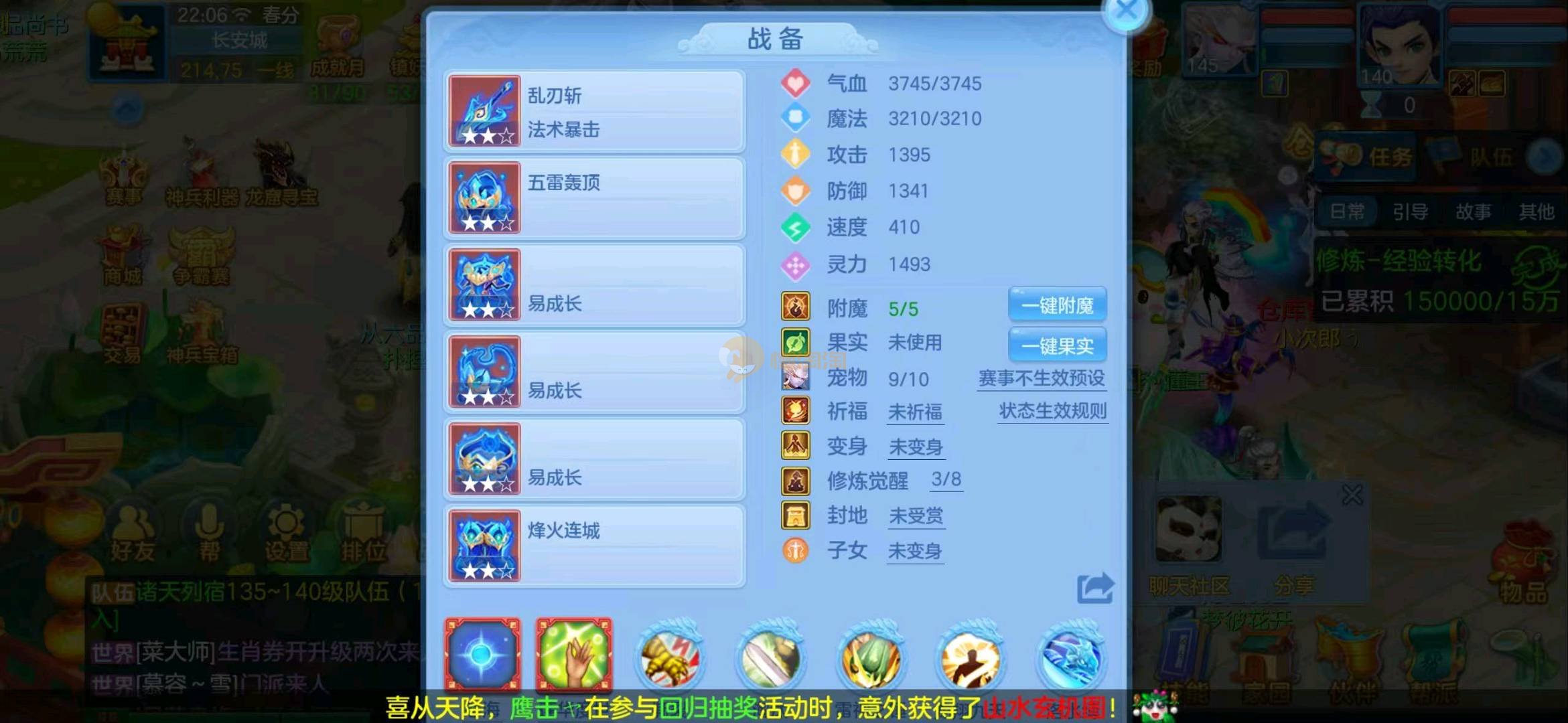This screenshot has width=1568, height=723.
Task: Select the 乱刃斩 法术暴击 equipment card
Action: (594, 112)
